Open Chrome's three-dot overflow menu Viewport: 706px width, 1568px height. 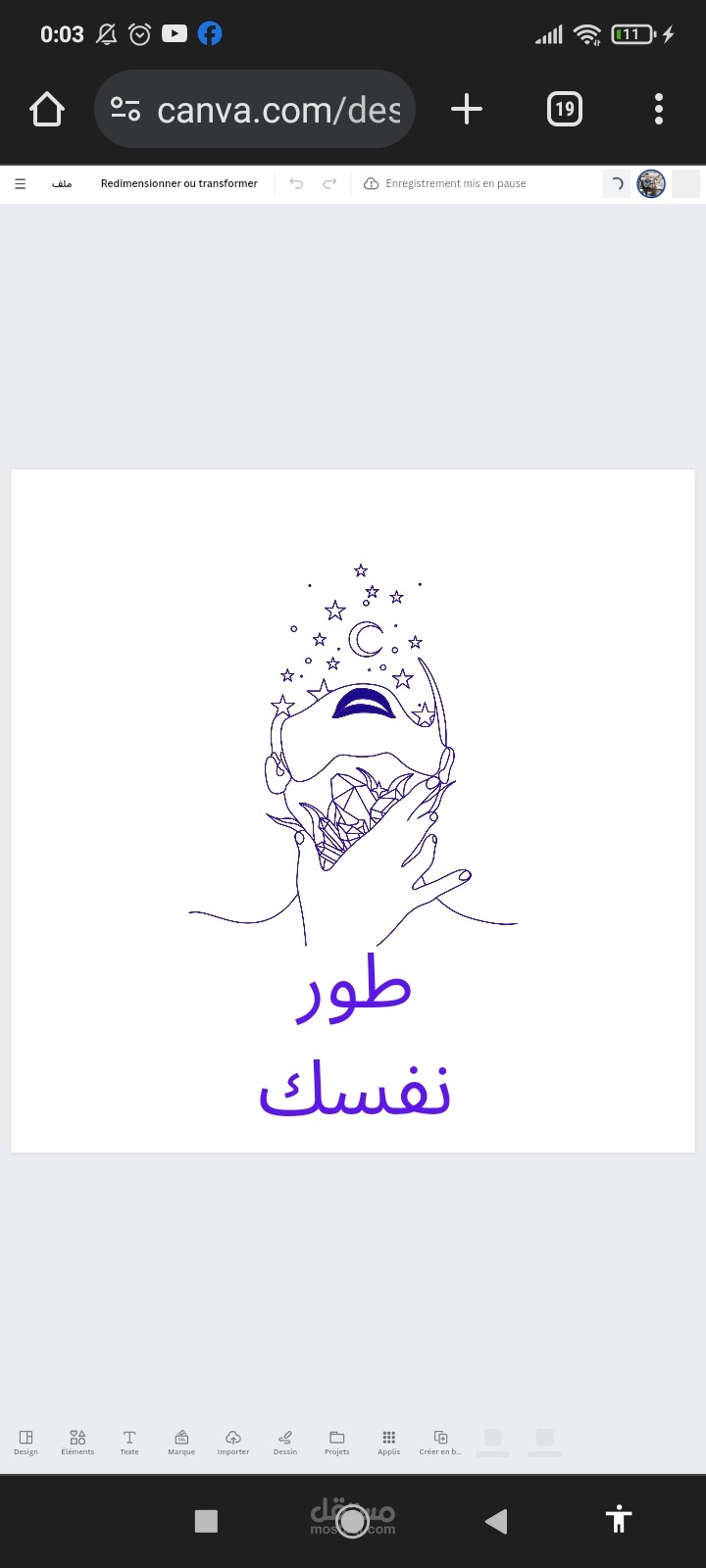(x=658, y=109)
